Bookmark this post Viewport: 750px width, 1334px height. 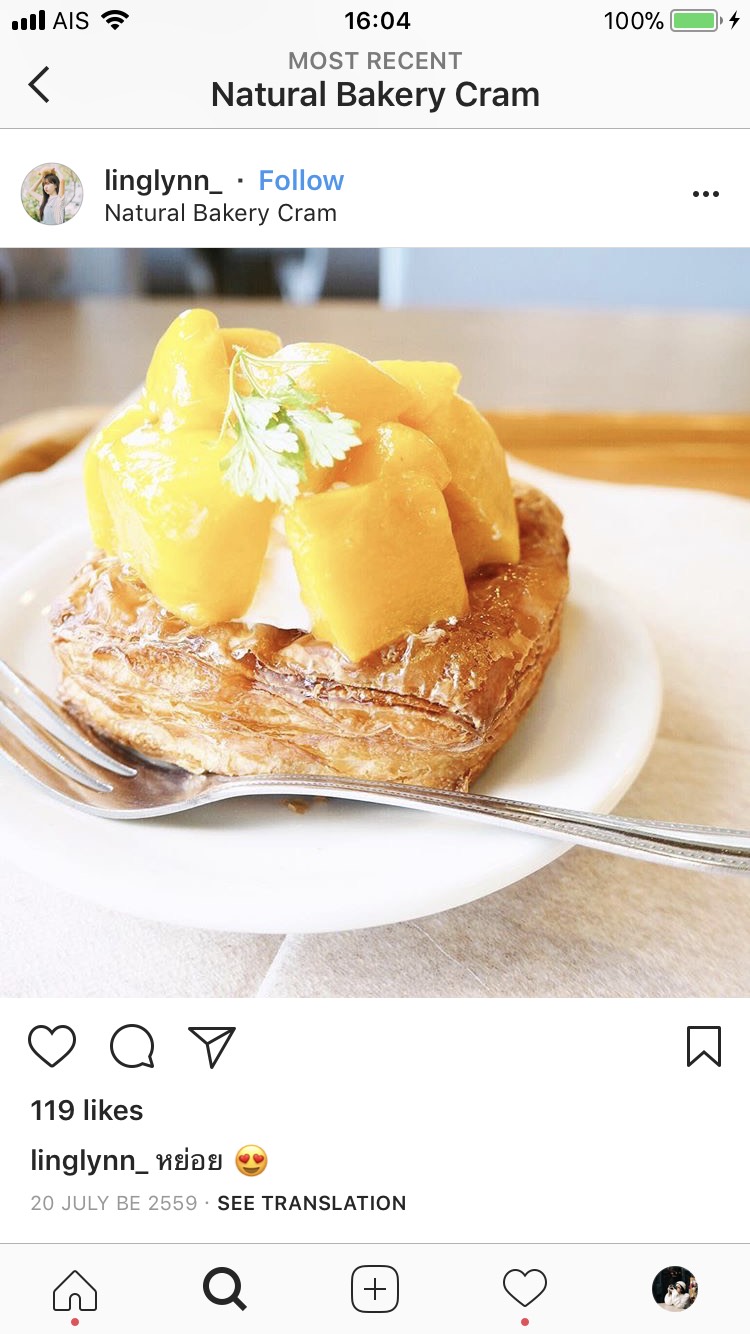tap(704, 1047)
